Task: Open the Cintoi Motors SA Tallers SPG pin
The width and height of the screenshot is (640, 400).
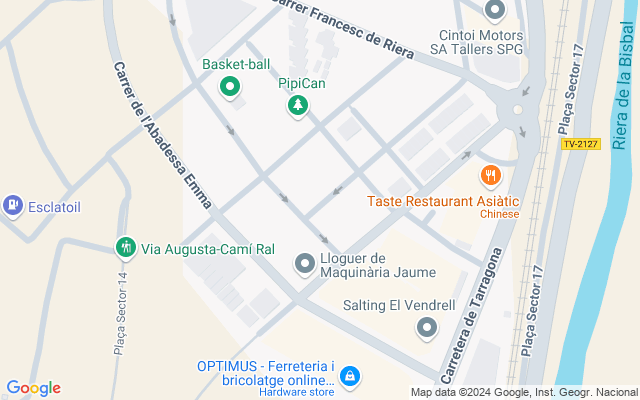Action: point(495,10)
